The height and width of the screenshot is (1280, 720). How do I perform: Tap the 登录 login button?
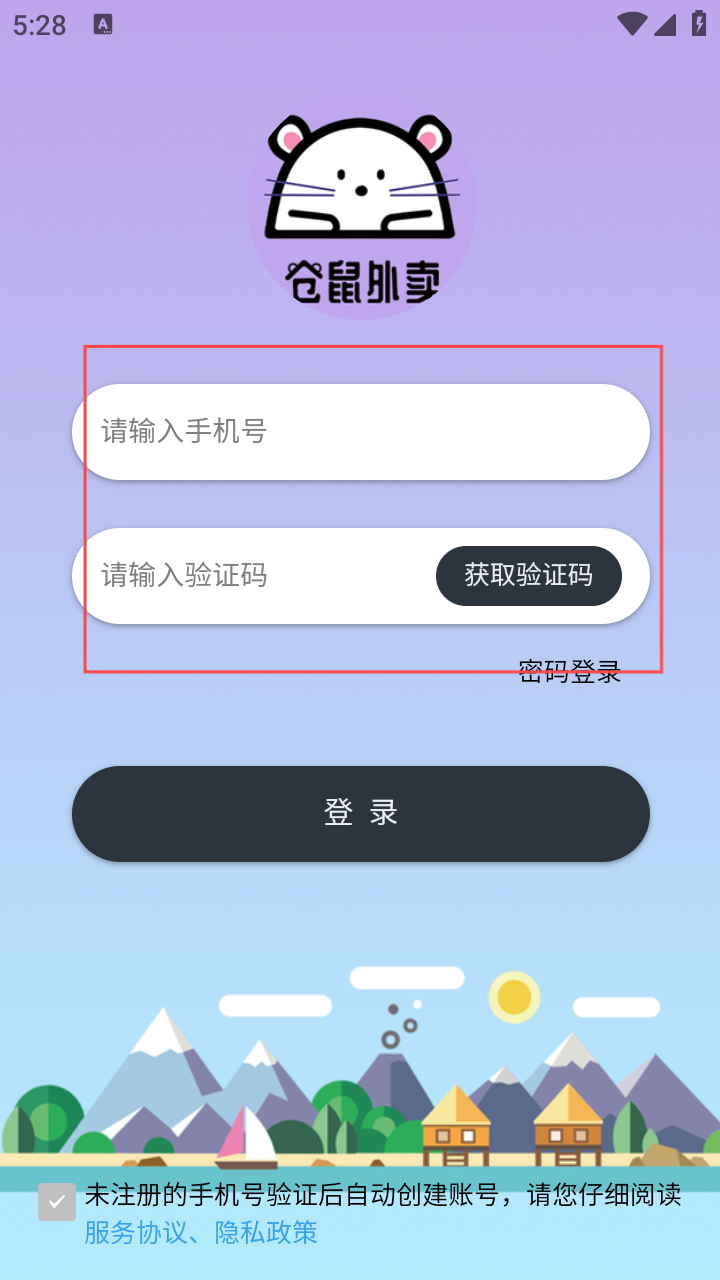360,813
